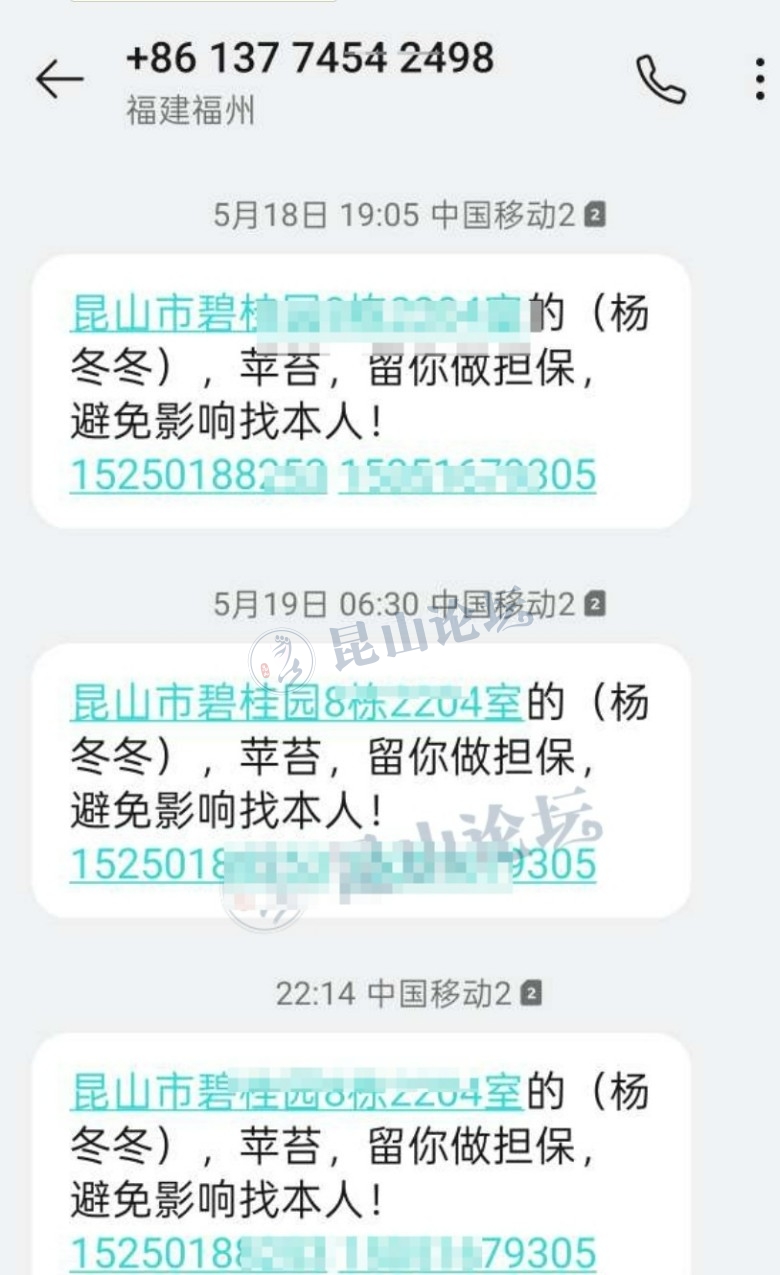Open address link in the 5月19日 06:30 message
Viewport: 780px width, 1275px height.
(x=298, y=703)
